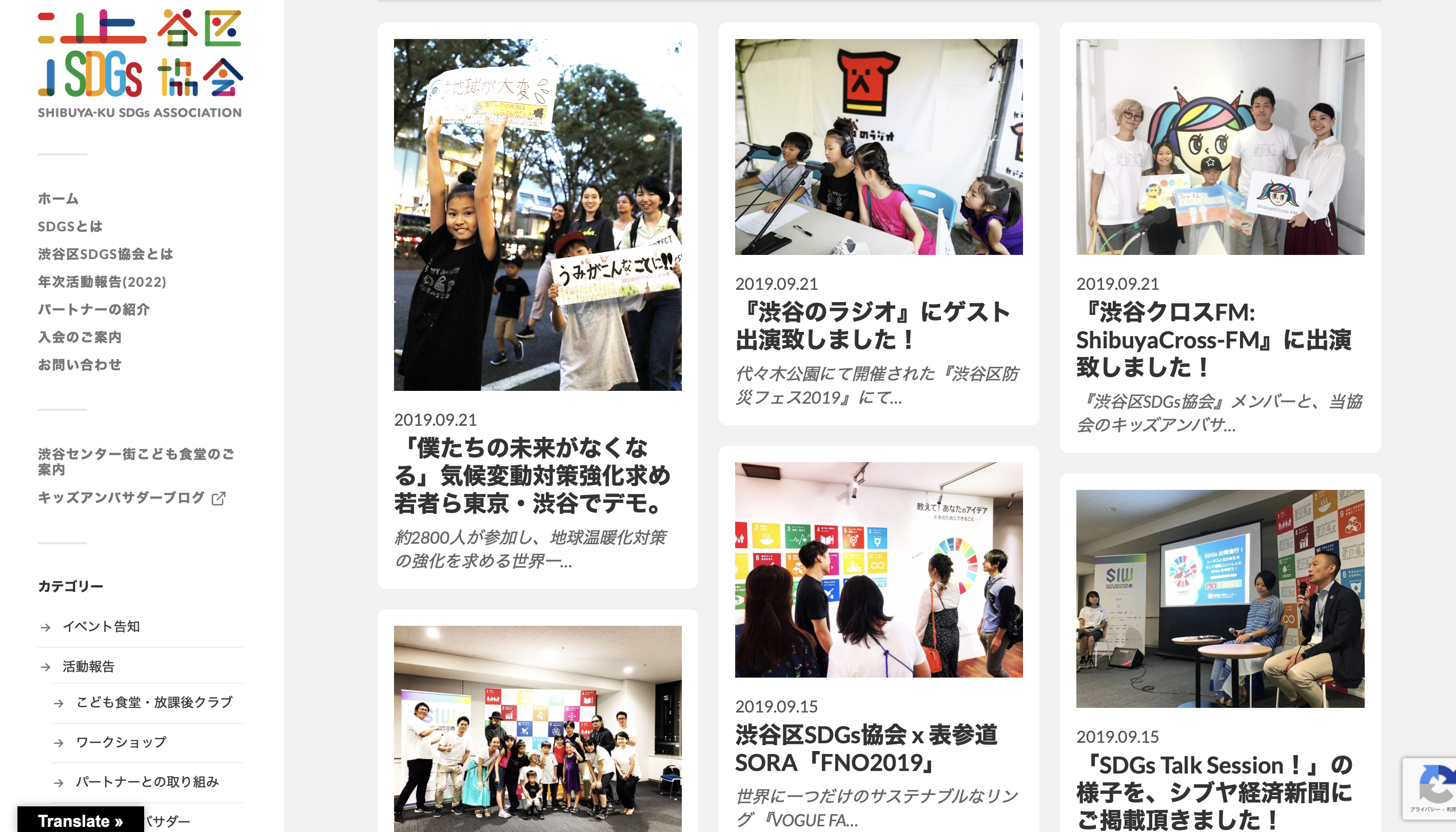Select the イベント告知 category
1456x832 pixels.
(x=101, y=627)
